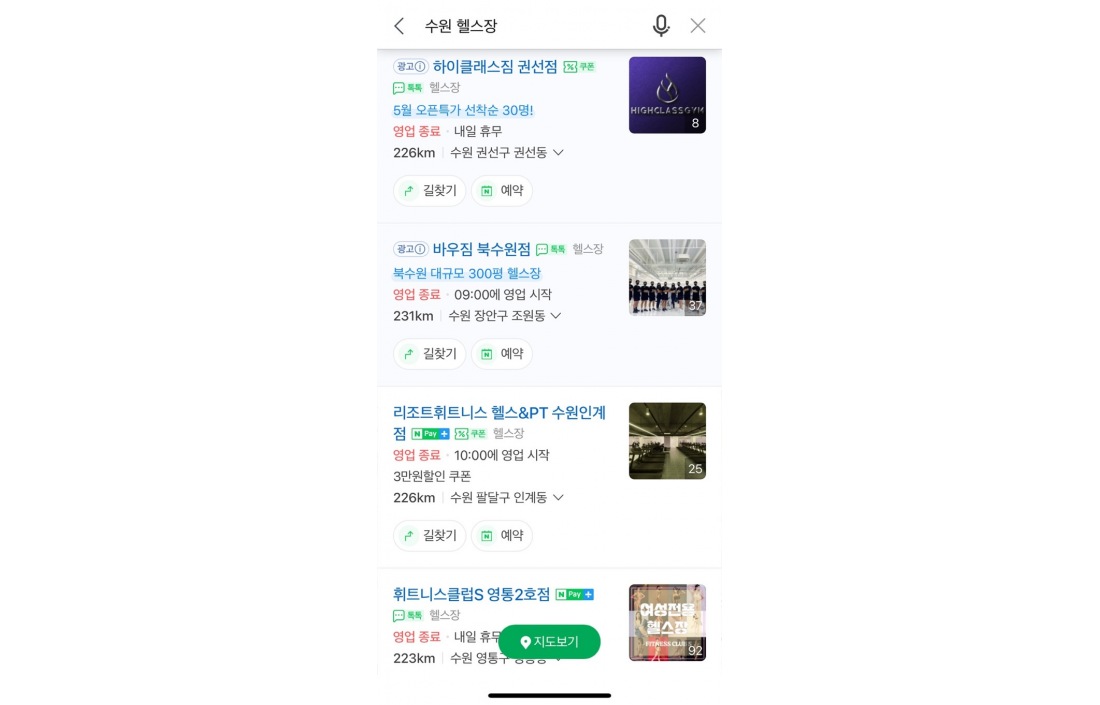Book a reservation at 바우짐 북수원점
1100x705 pixels.
coord(501,354)
